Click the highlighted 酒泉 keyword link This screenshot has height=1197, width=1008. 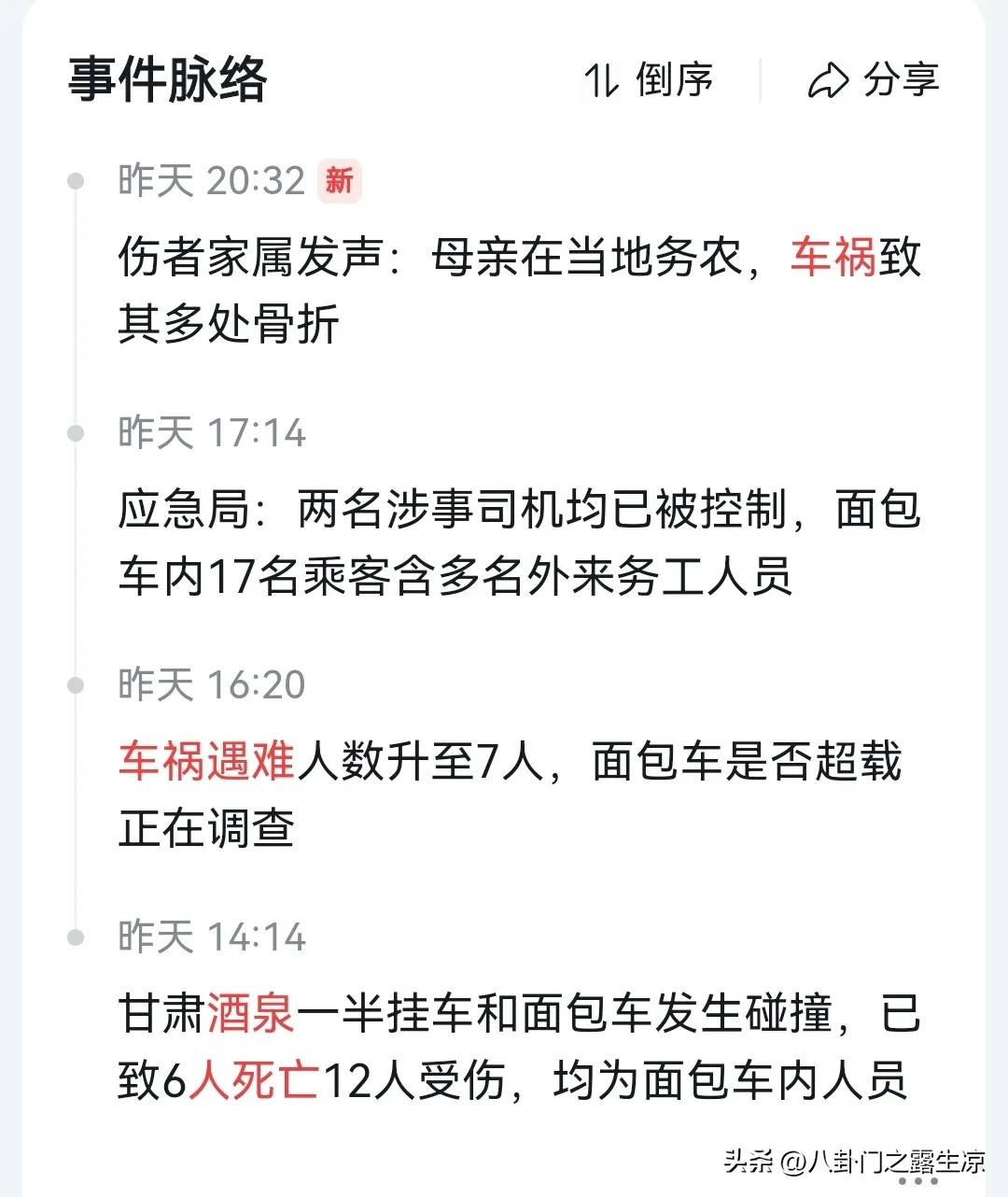click(x=247, y=1016)
